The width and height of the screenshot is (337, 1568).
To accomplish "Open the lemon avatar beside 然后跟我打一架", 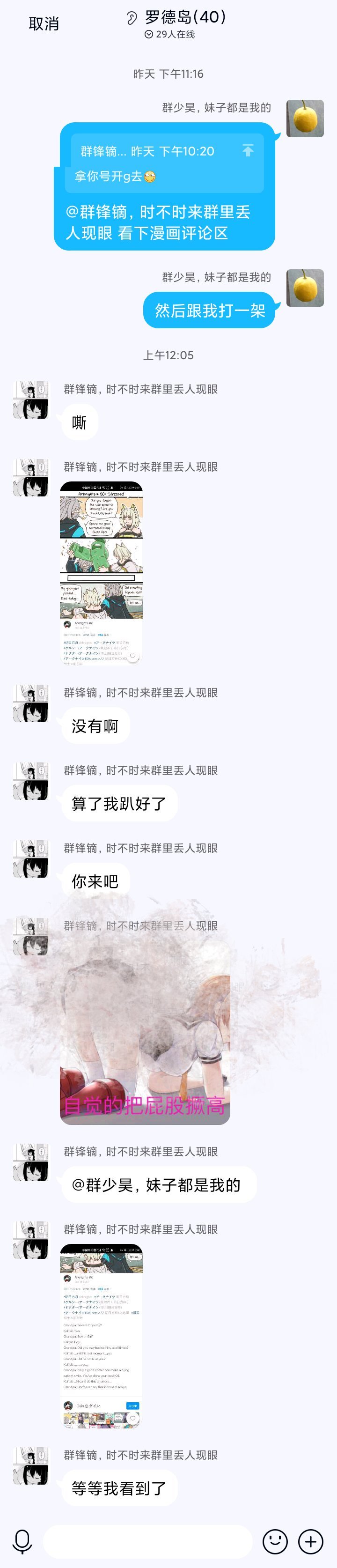I will [305, 288].
